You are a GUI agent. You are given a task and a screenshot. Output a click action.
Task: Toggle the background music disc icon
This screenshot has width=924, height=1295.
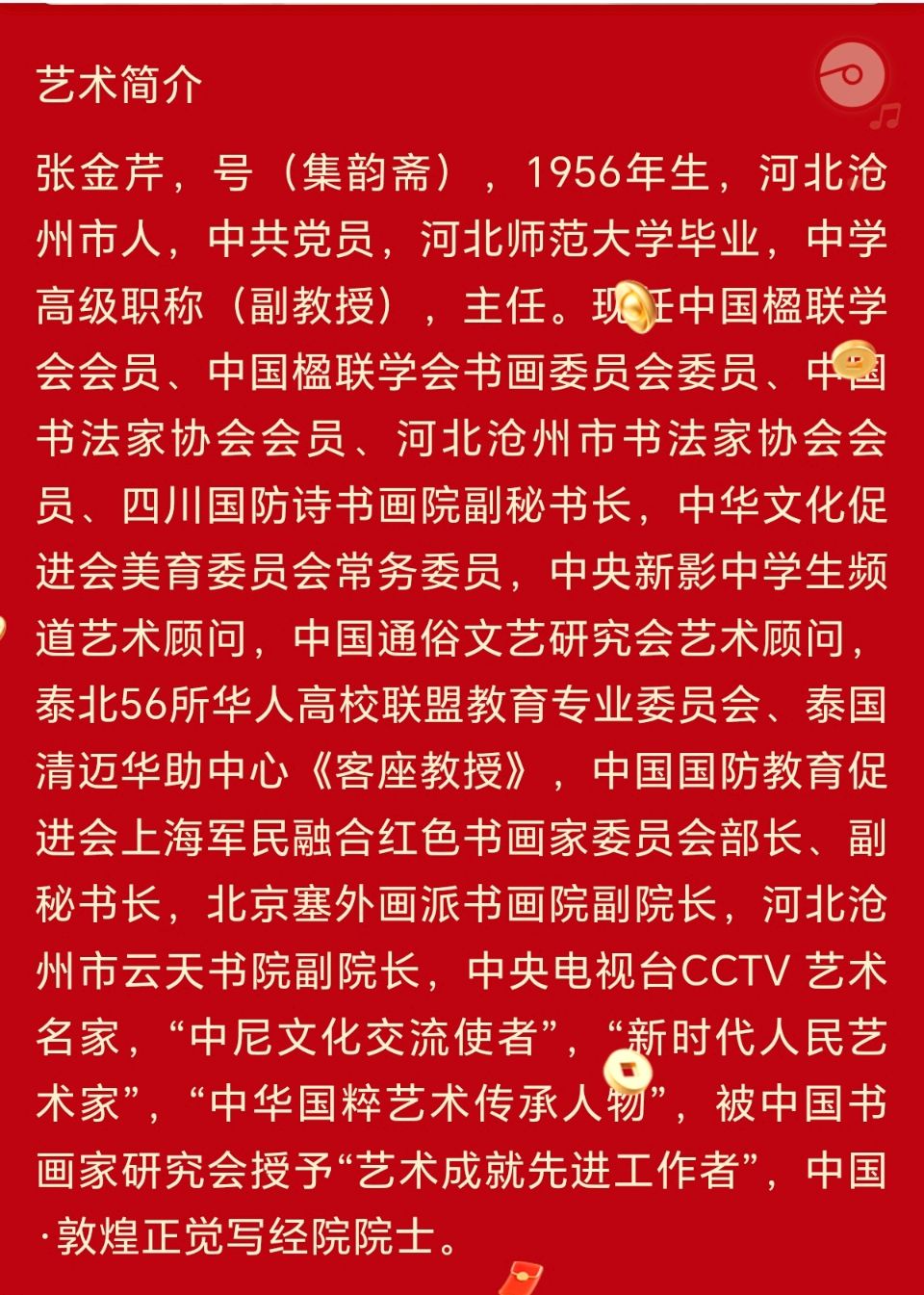pyautogui.click(x=851, y=75)
